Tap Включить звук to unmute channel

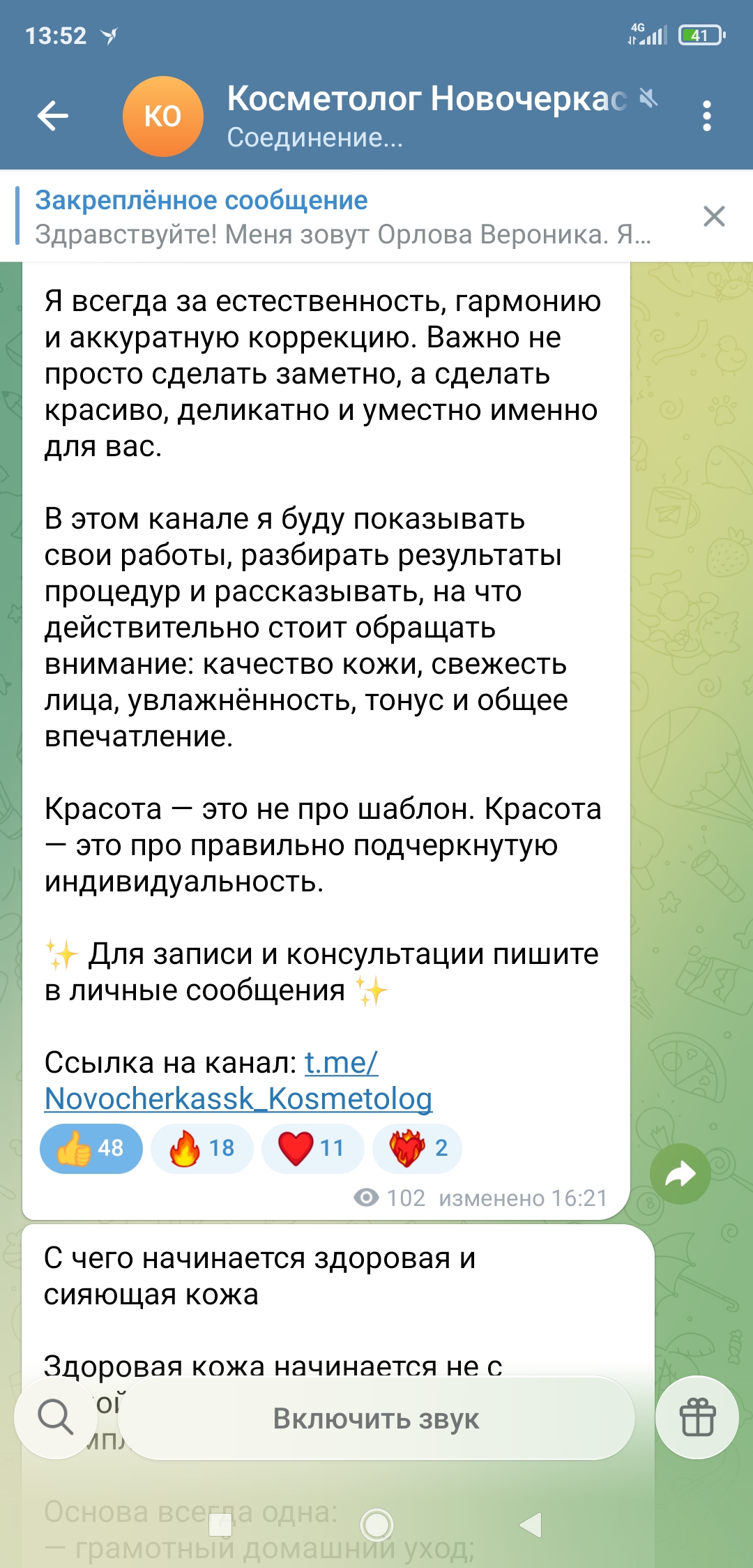pos(376,1418)
